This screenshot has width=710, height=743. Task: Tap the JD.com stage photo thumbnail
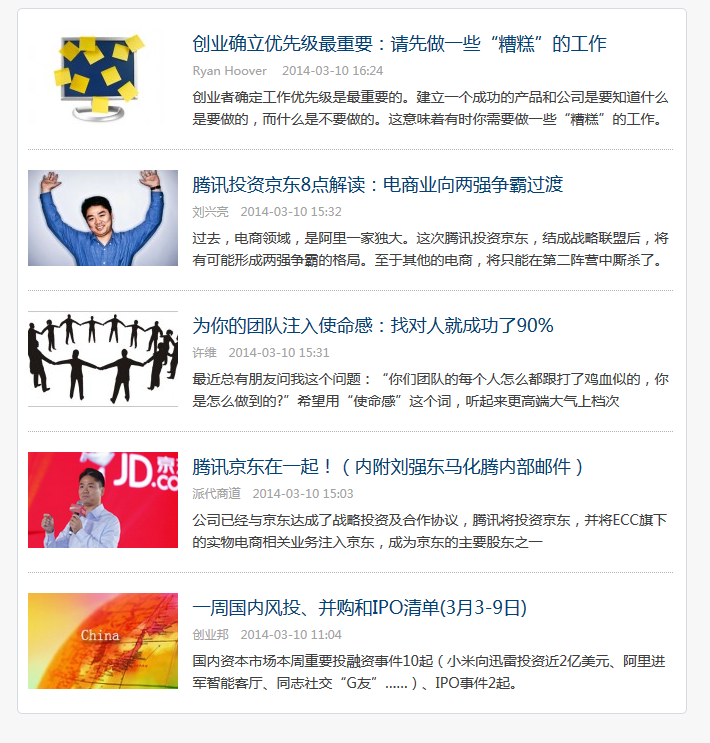click(102, 500)
